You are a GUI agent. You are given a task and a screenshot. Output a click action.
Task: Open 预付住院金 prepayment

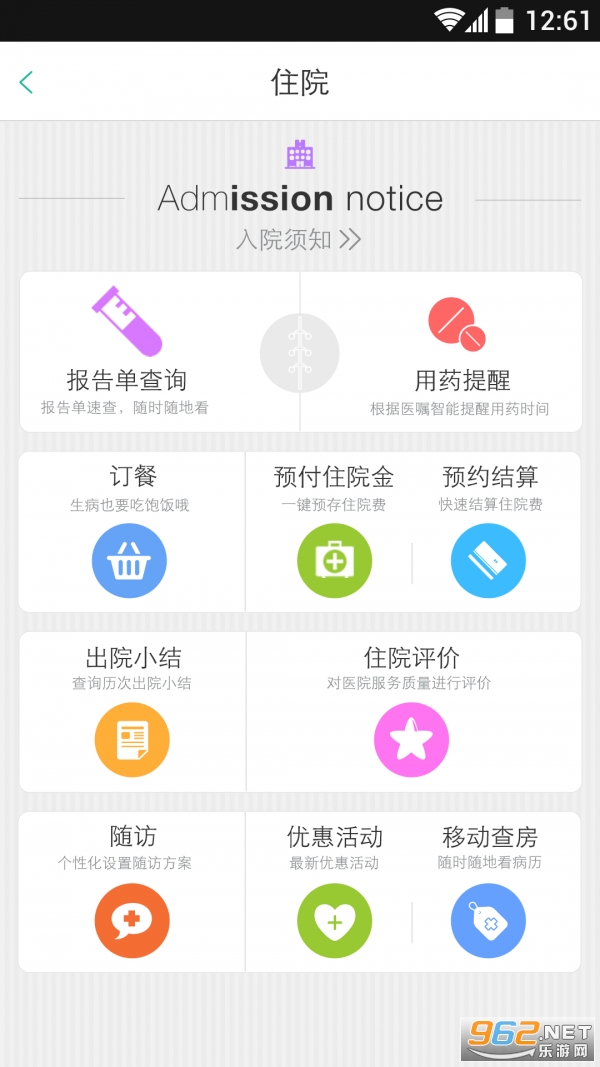coord(334,560)
